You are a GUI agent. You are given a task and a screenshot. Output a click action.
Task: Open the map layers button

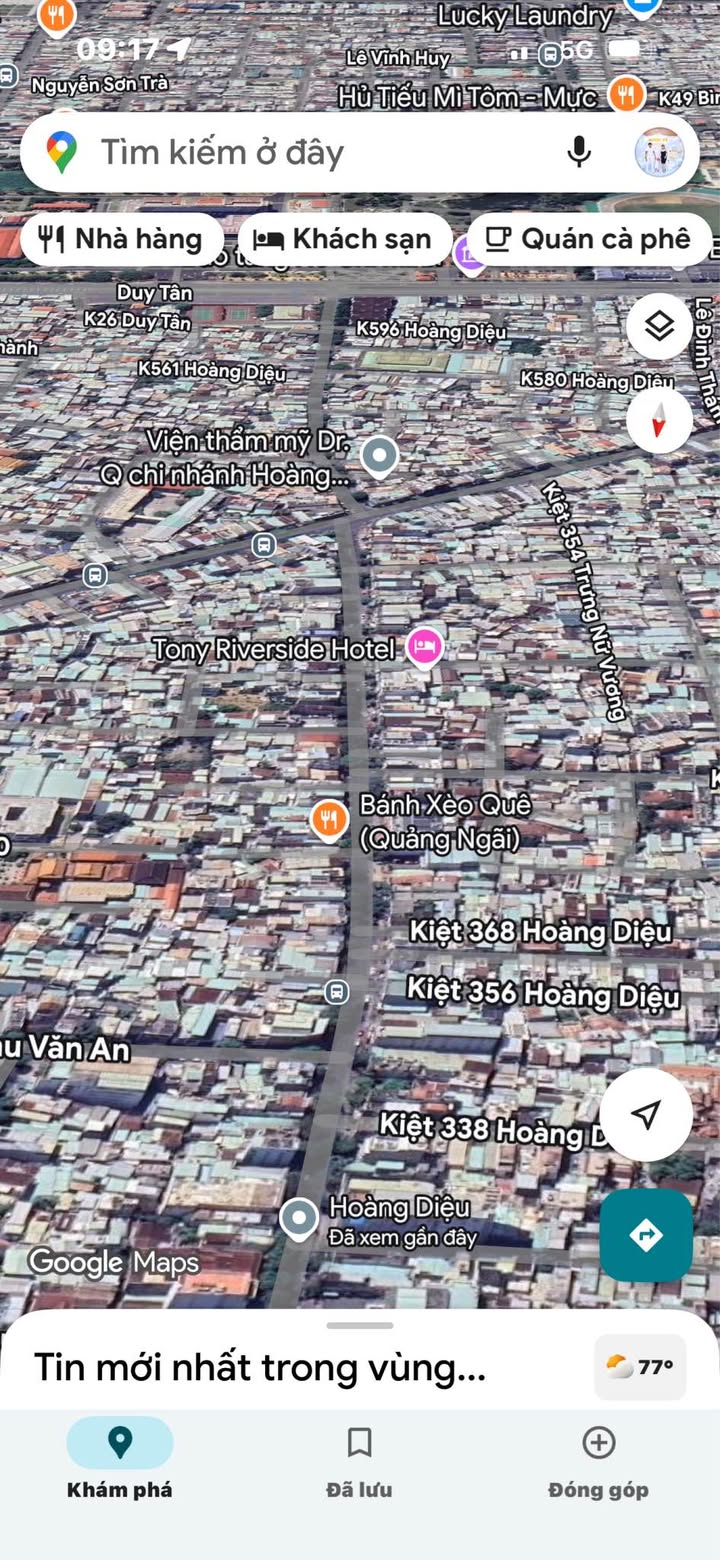[659, 326]
